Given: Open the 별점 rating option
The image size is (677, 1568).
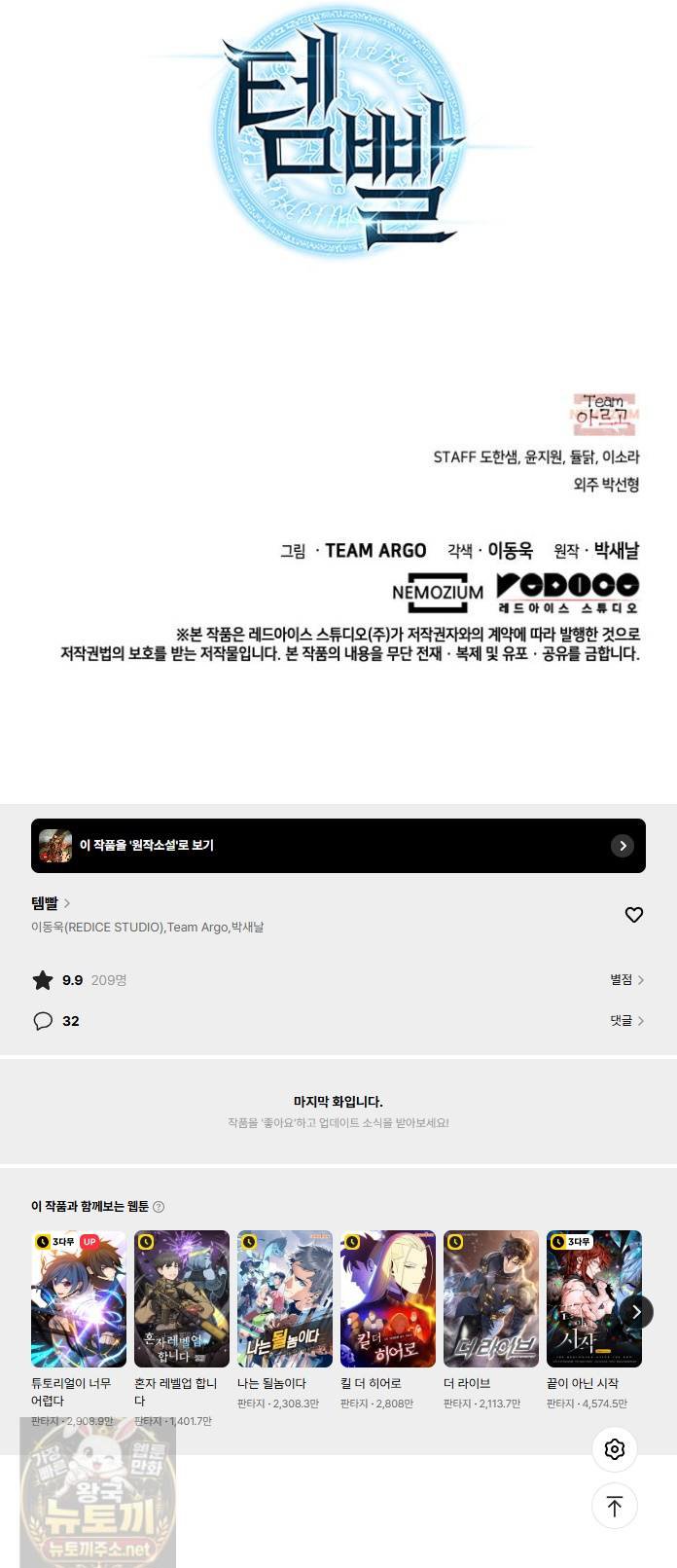Looking at the screenshot, I should tap(627, 980).
